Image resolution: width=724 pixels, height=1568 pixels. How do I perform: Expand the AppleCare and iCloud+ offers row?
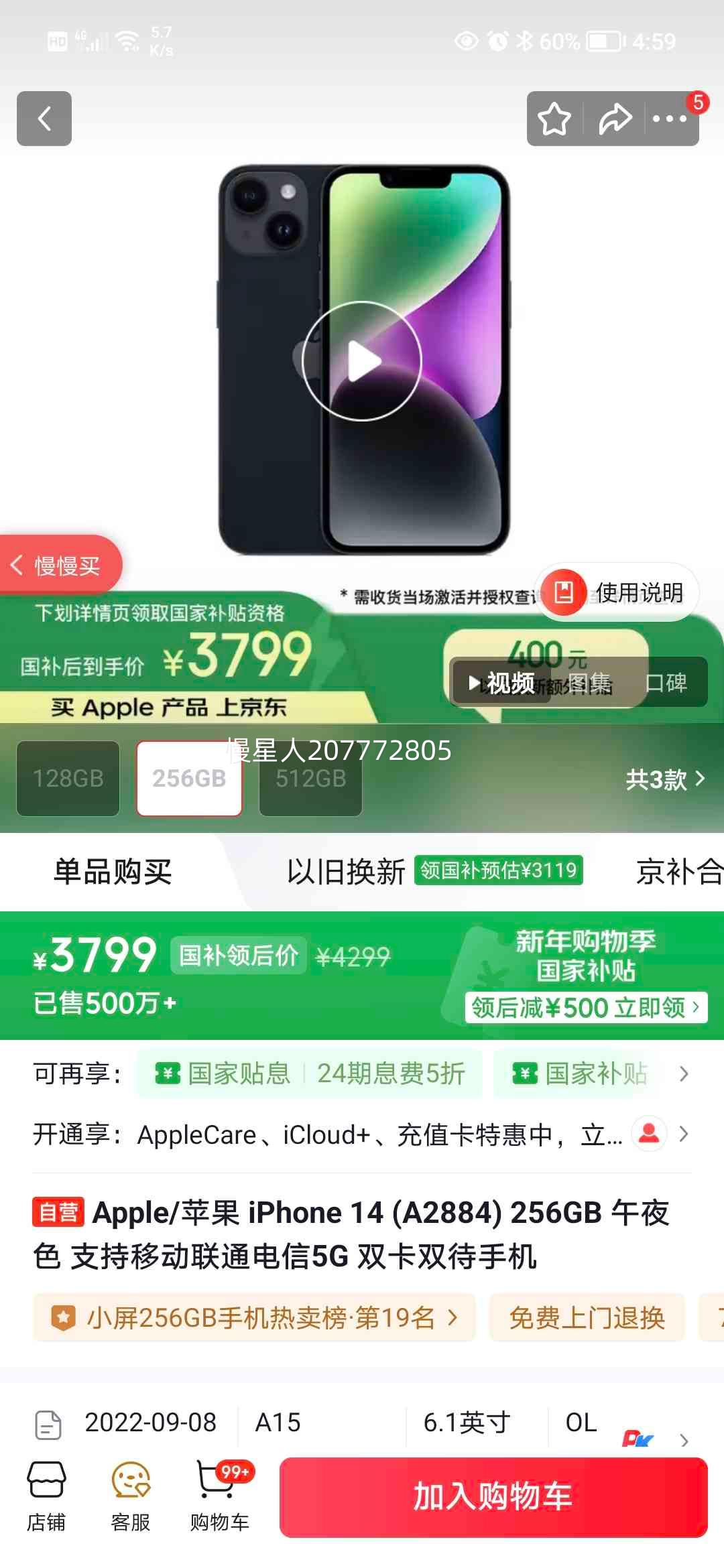click(682, 1134)
